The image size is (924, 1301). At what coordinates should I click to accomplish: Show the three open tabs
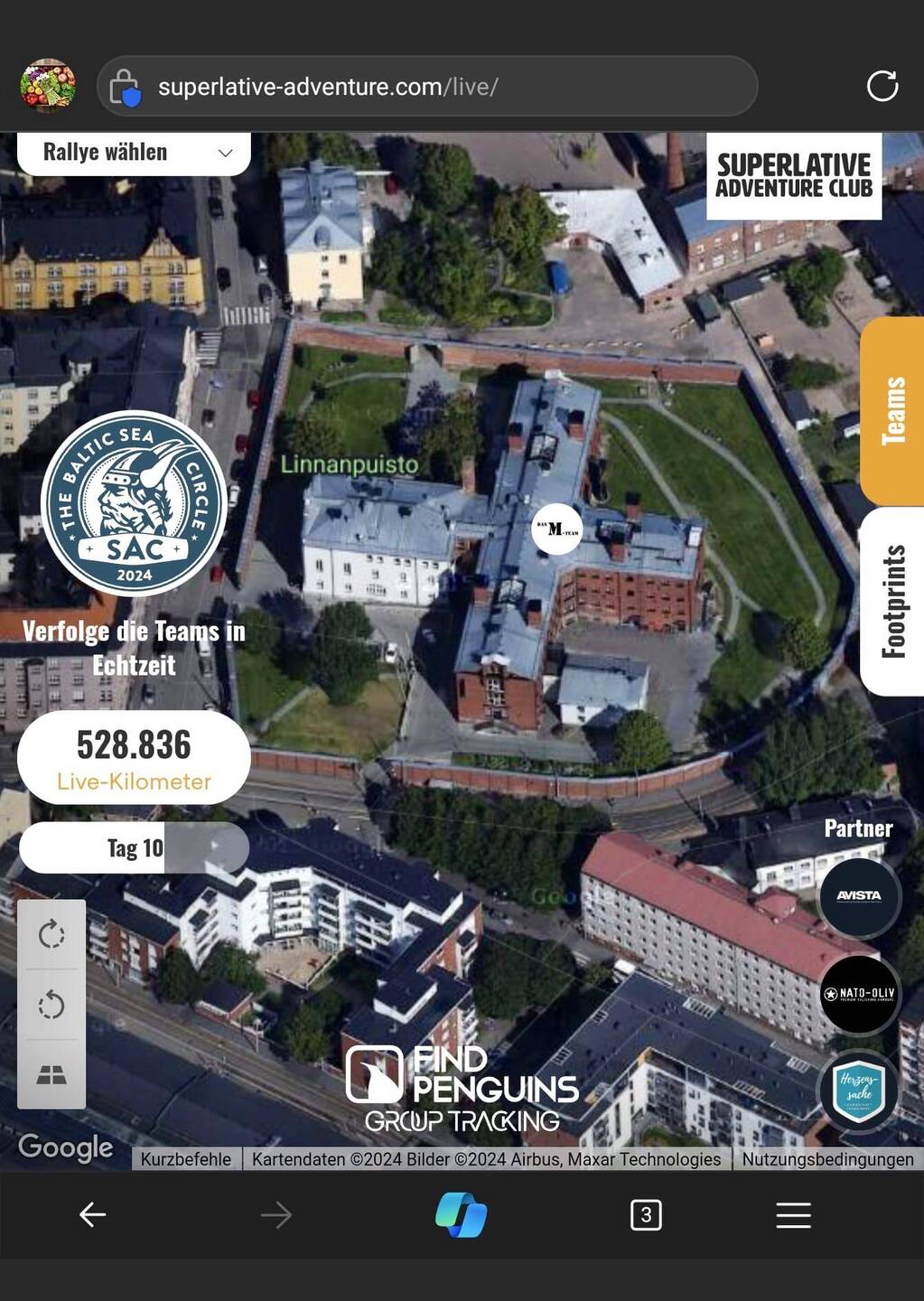(x=646, y=1215)
